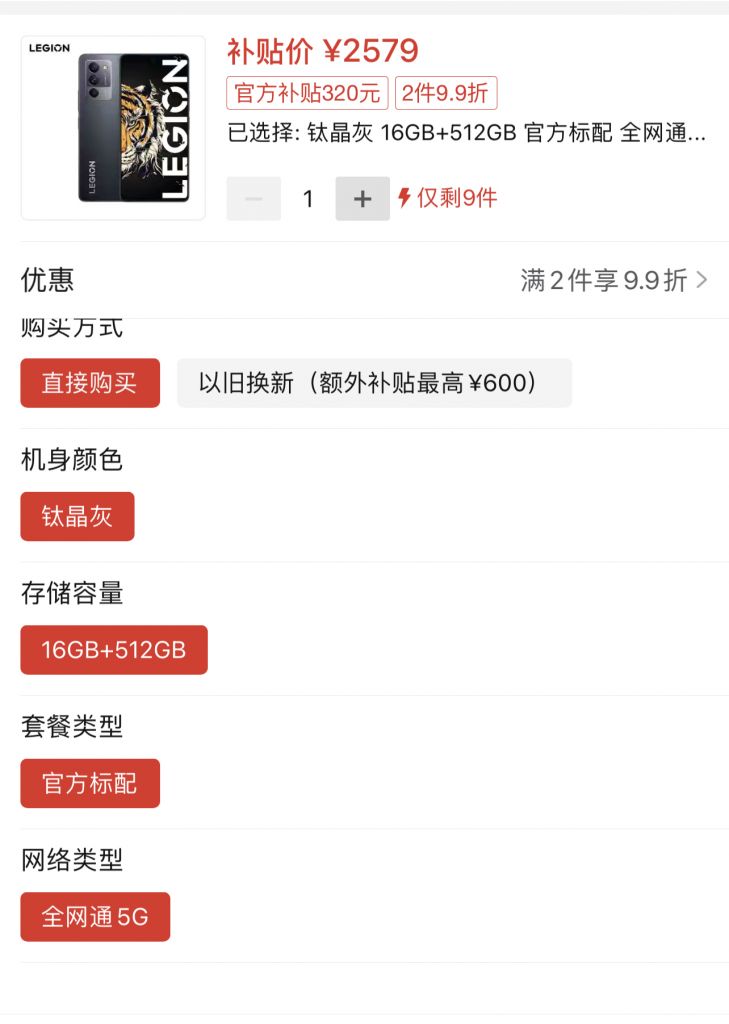Click the 购买方式 section header
The height and width of the screenshot is (1024, 729).
pyautogui.click(x=62, y=324)
